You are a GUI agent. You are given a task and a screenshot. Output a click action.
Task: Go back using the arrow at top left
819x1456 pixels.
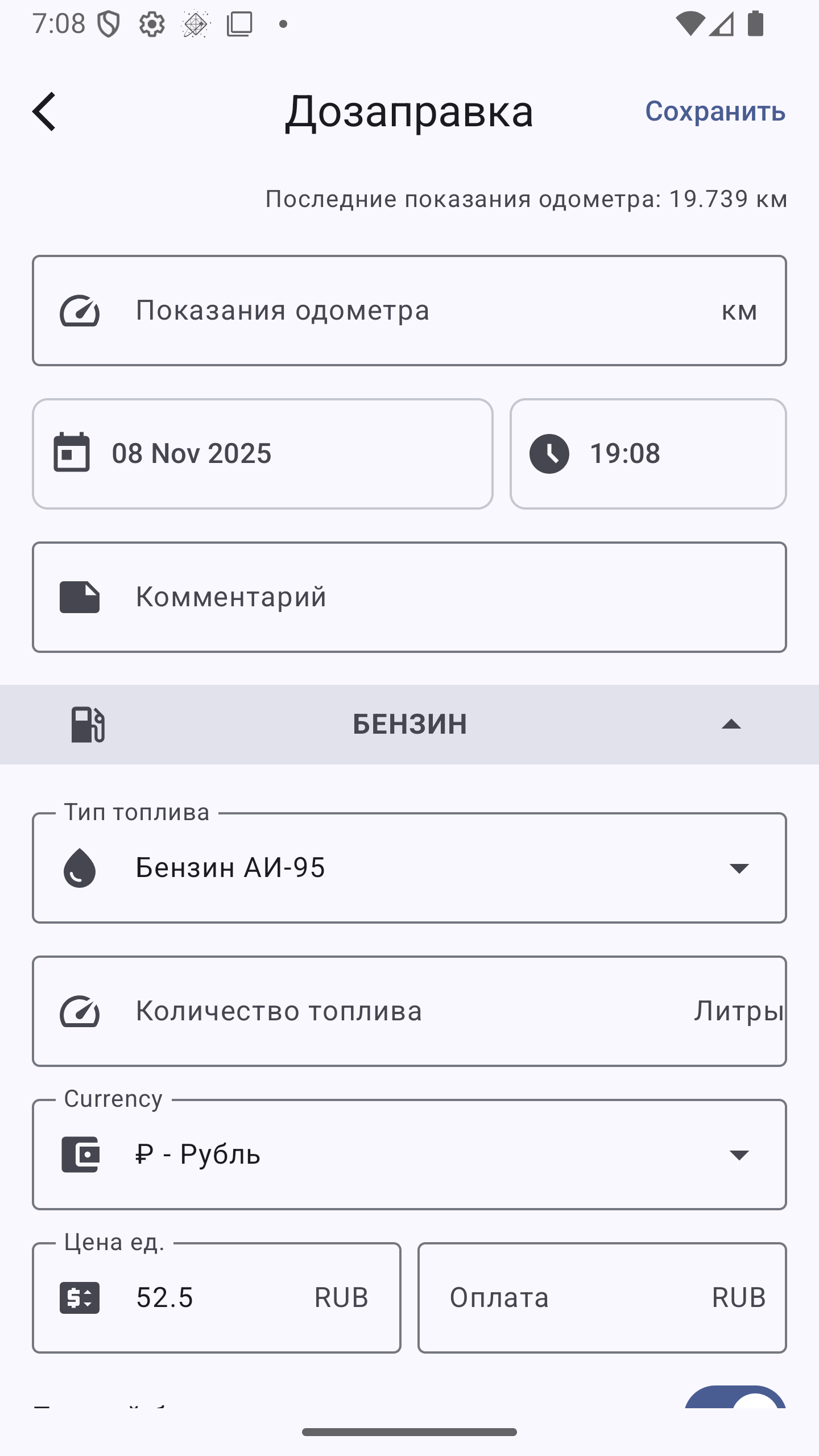(x=44, y=112)
